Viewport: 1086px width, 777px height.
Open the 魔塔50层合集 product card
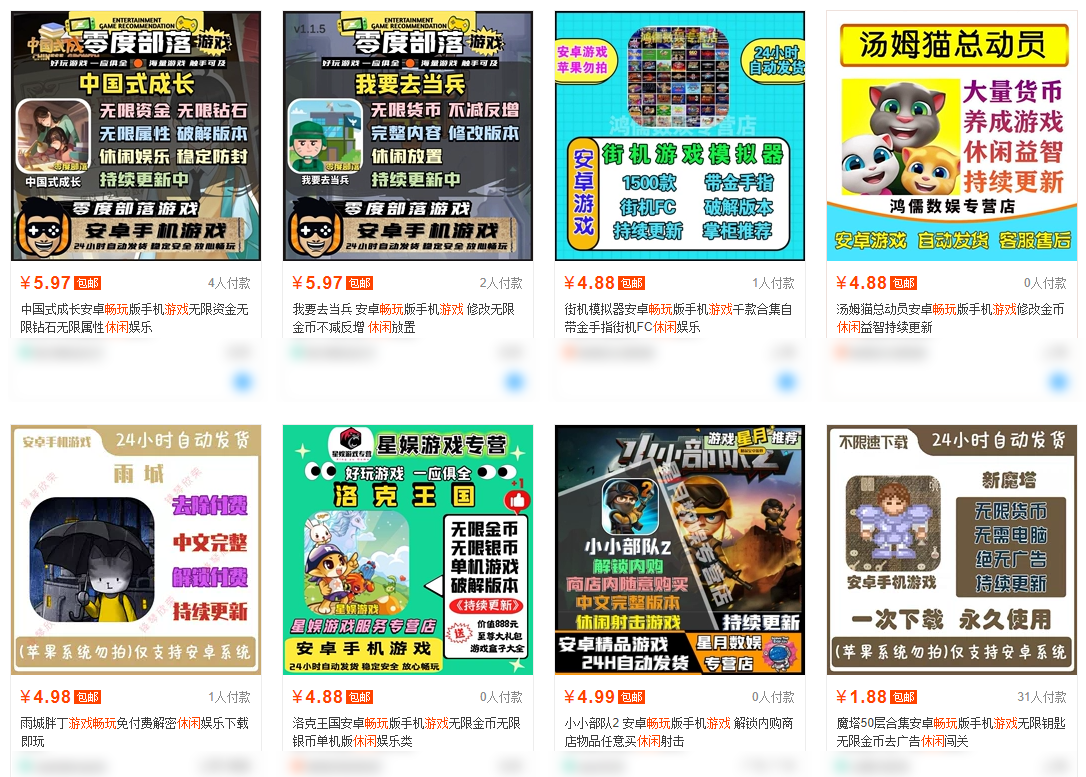pyautogui.click(x=952, y=550)
